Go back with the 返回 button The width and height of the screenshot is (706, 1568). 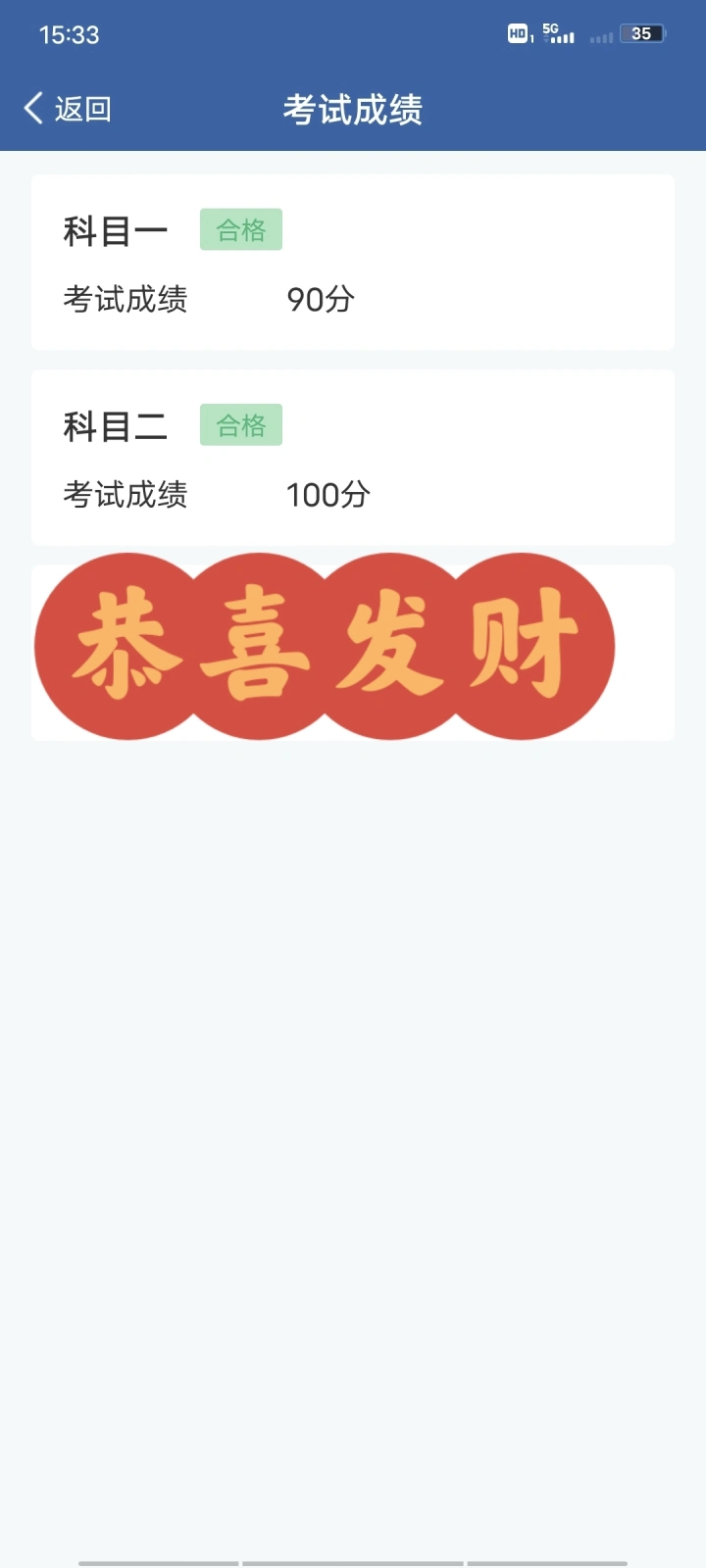(67, 109)
